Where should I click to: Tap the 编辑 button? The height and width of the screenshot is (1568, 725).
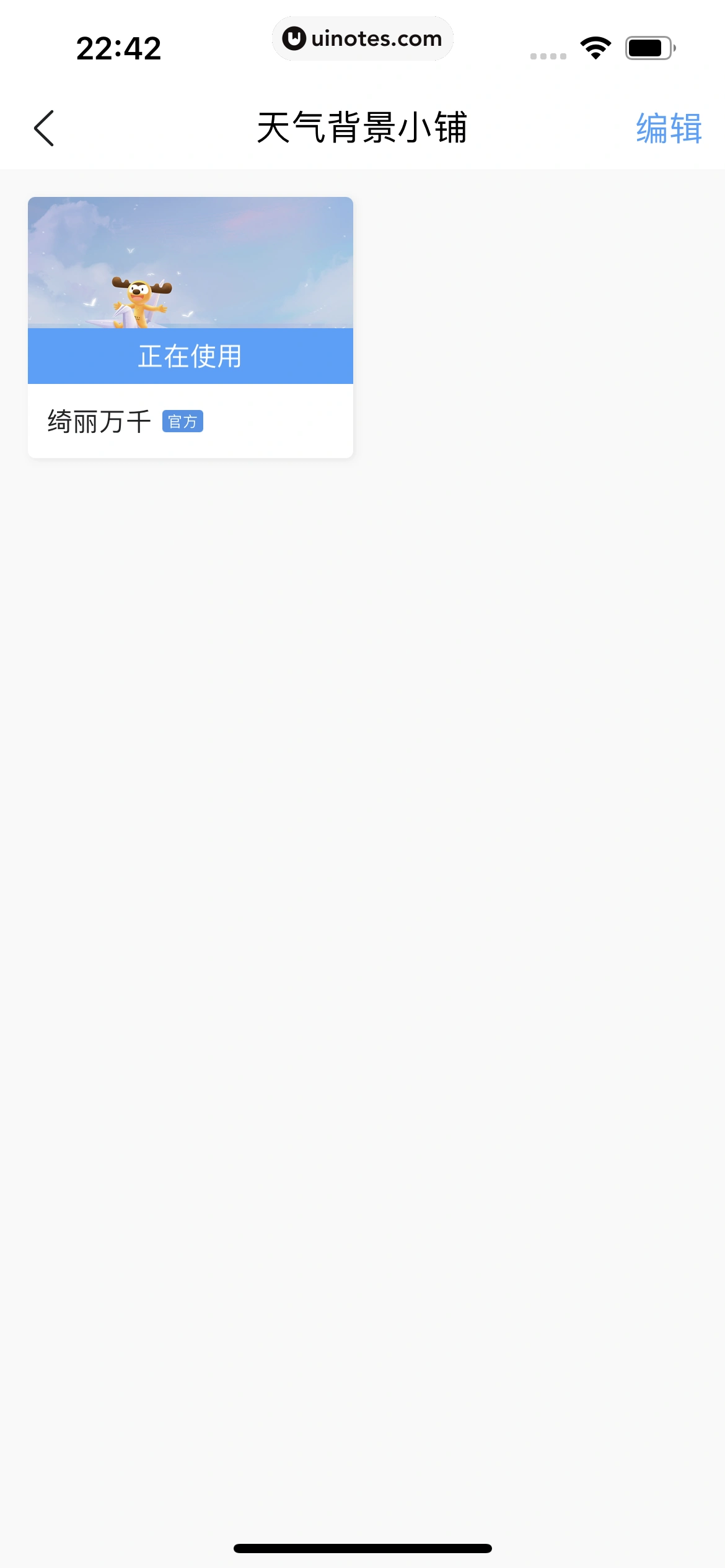pyautogui.click(x=668, y=128)
